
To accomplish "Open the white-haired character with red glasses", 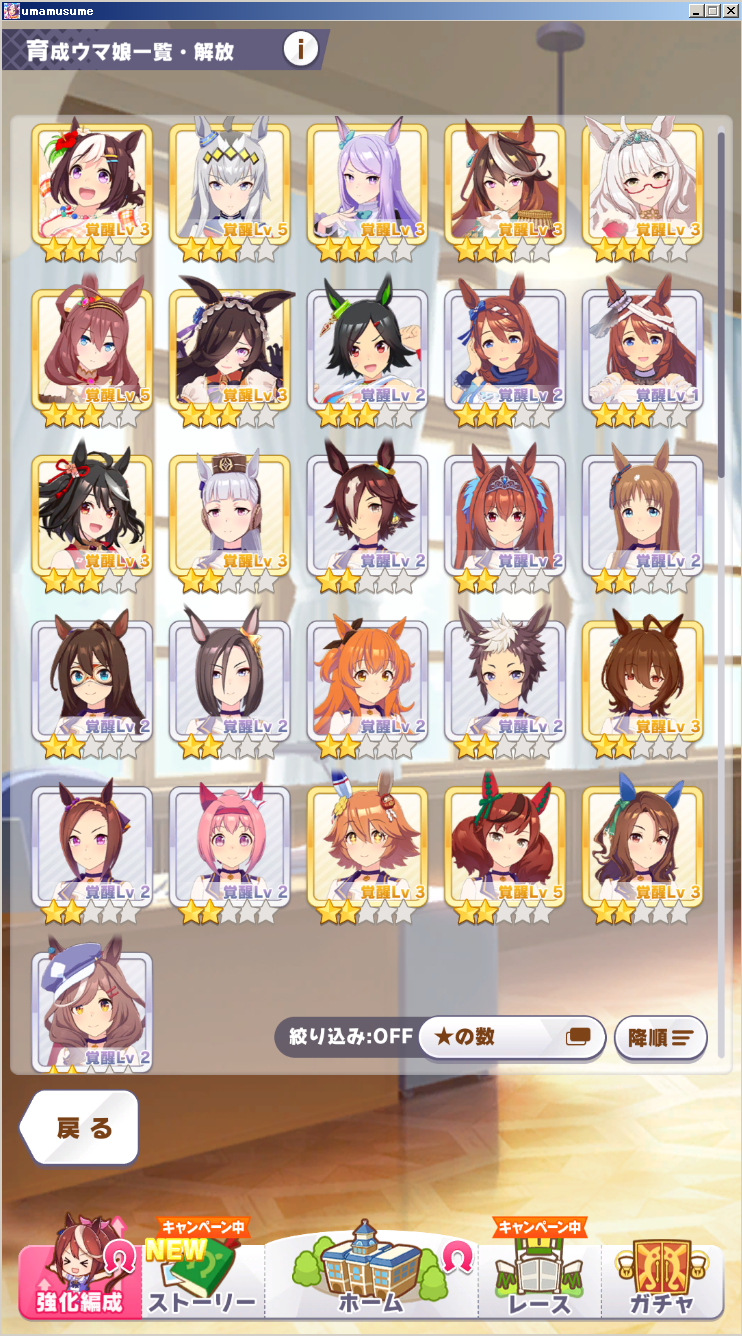I will tap(643, 185).
